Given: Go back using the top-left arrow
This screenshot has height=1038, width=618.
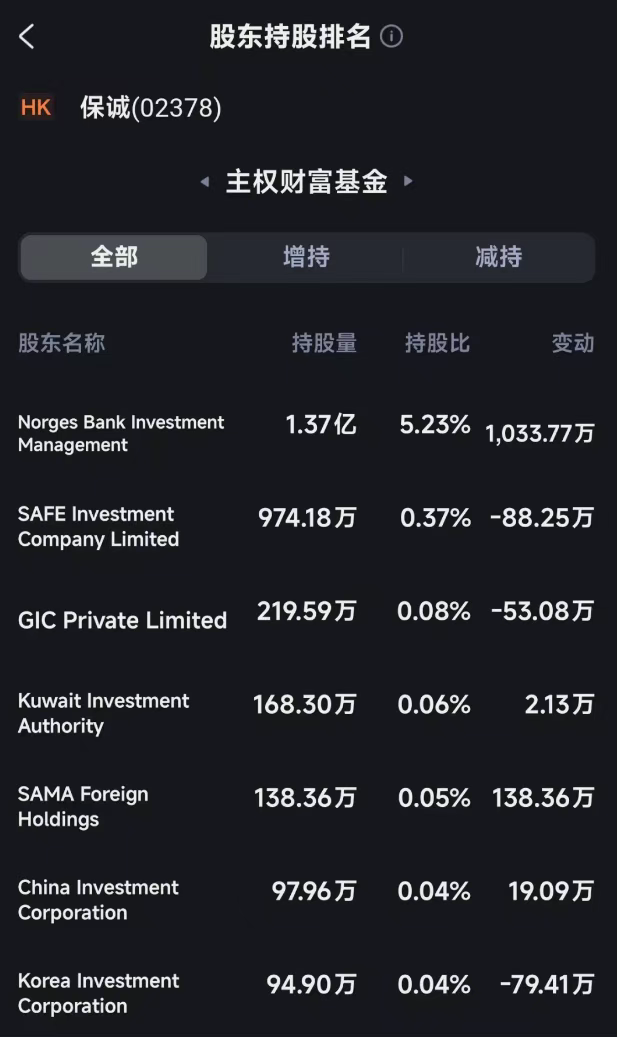Looking at the screenshot, I should pos(27,37).
